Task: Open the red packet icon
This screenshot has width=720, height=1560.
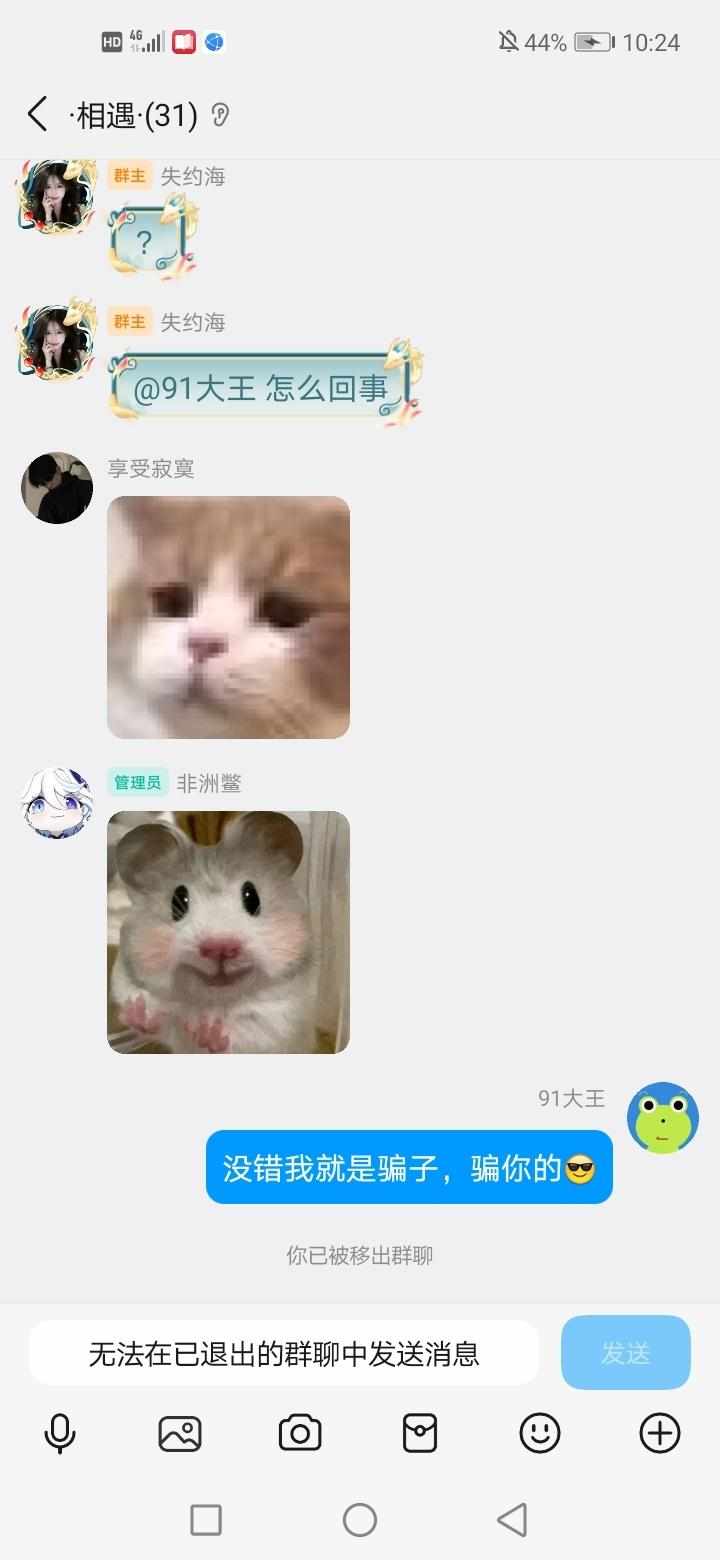Action: [420, 1434]
